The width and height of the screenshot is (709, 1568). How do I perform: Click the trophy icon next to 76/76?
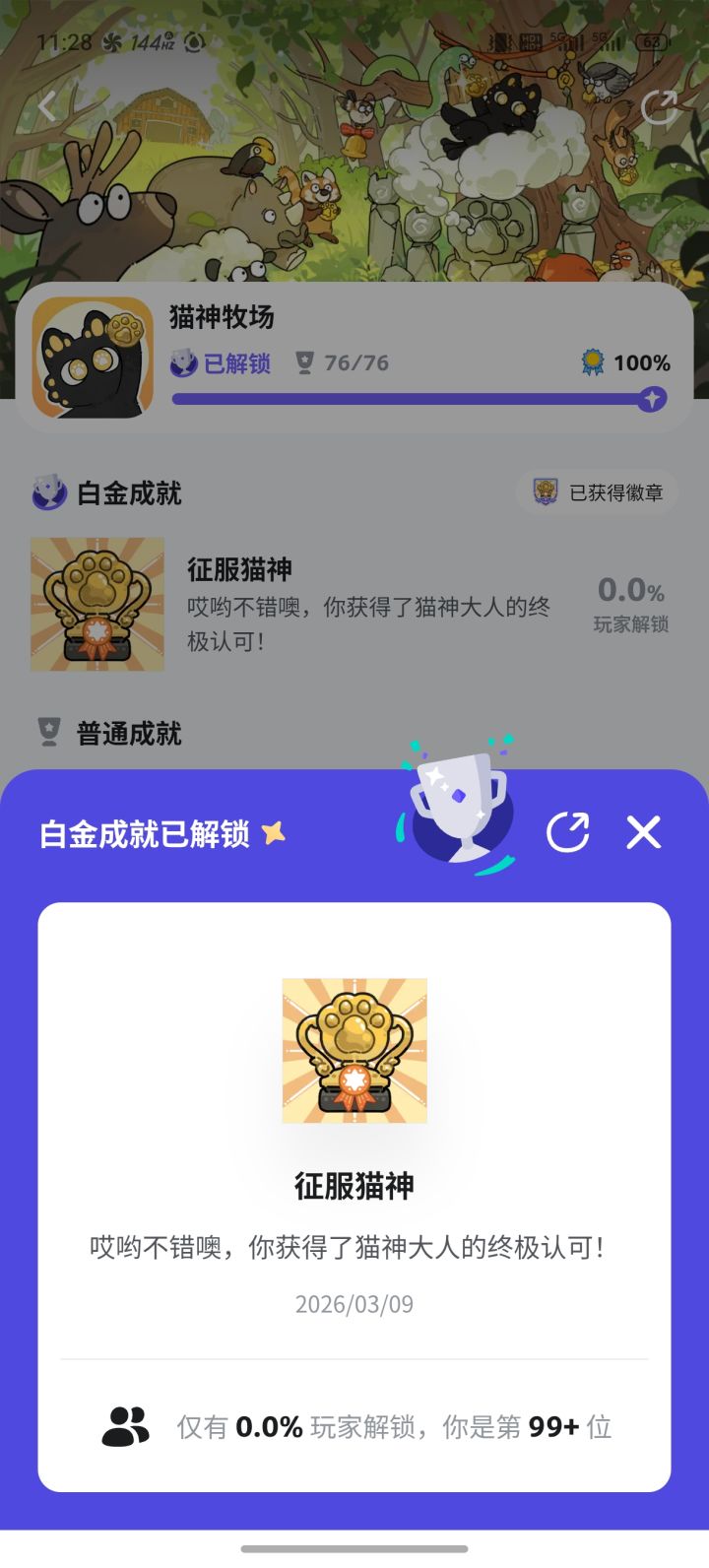click(x=307, y=363)
